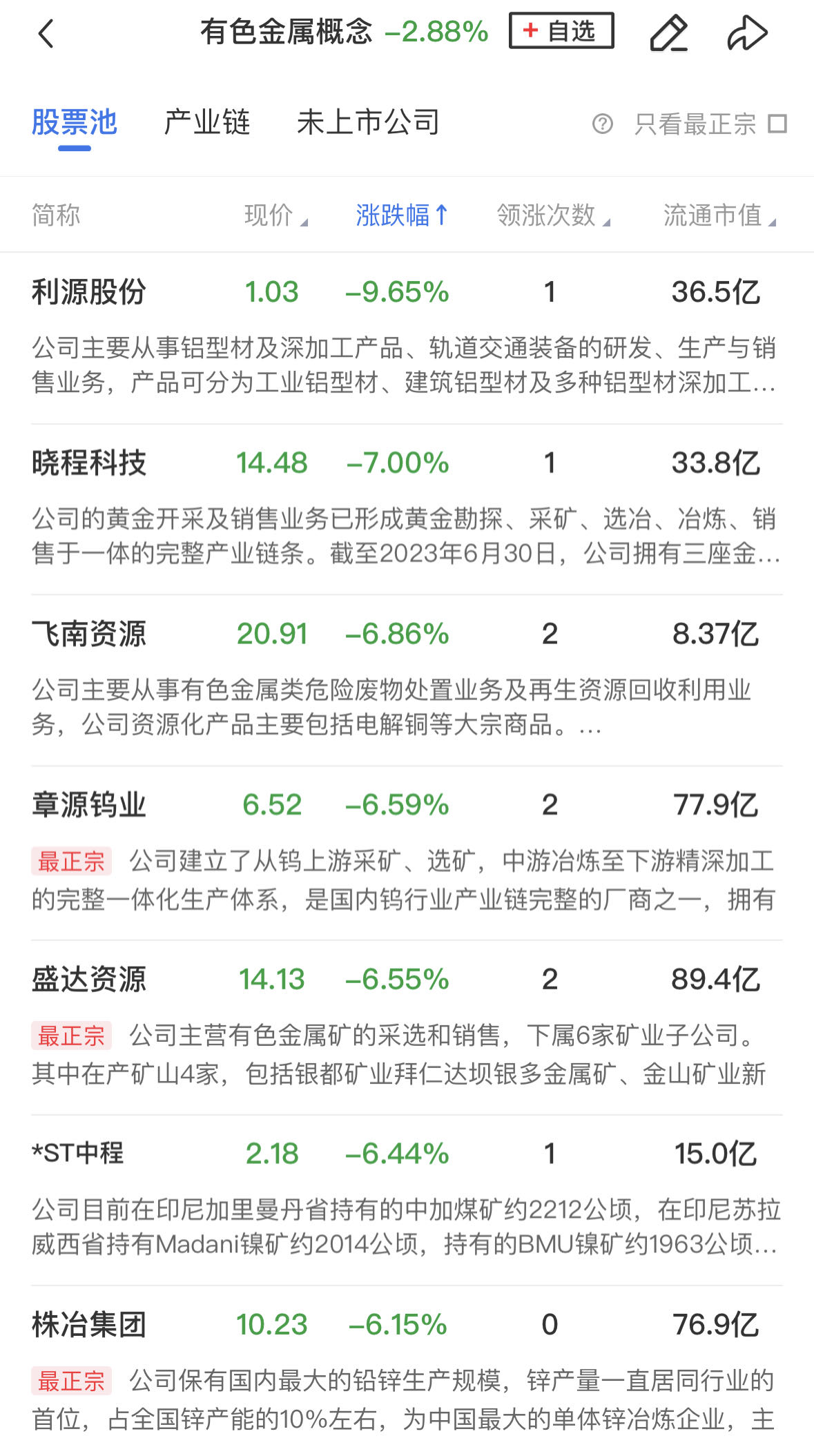
Task: Sort the list by 现价
Action: 275,215
